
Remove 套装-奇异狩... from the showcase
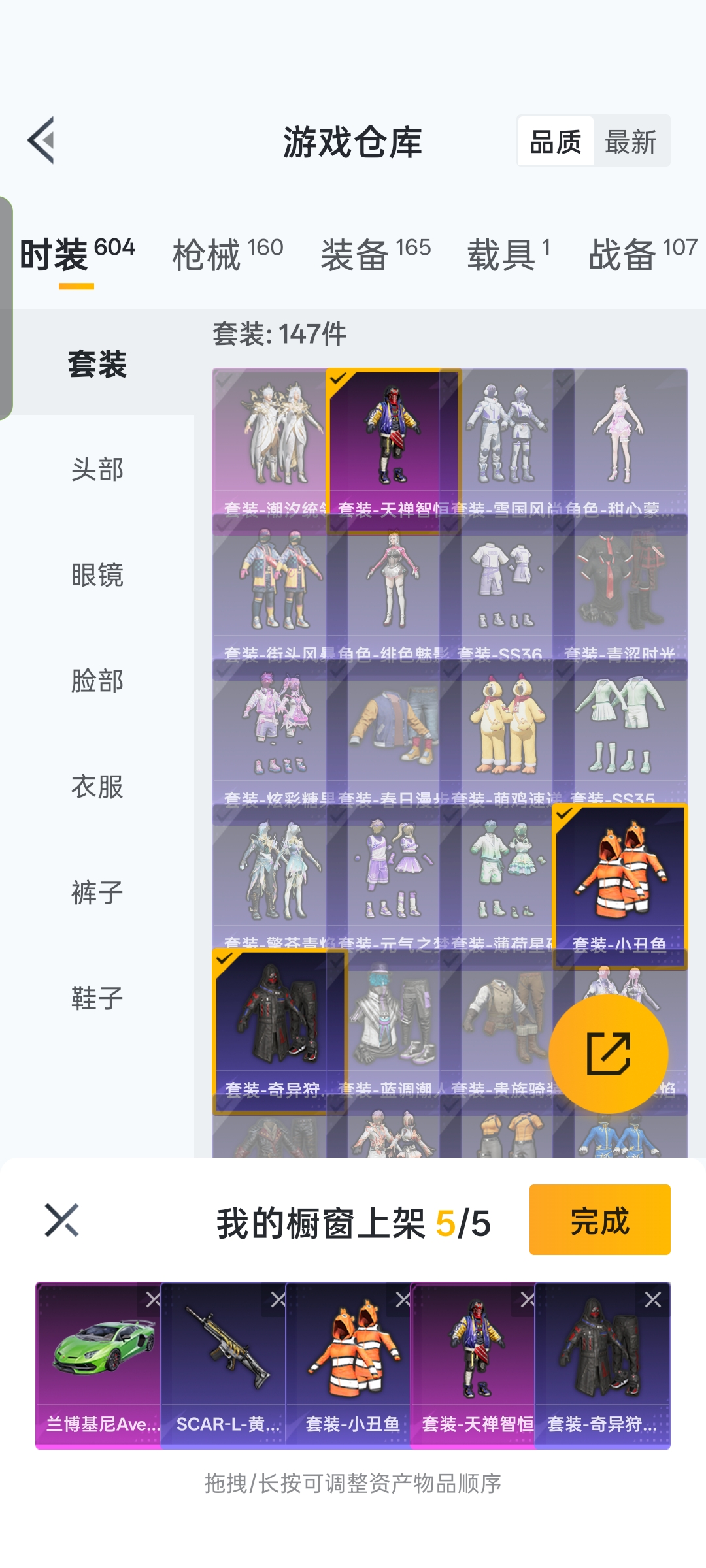coord(652,1299)
